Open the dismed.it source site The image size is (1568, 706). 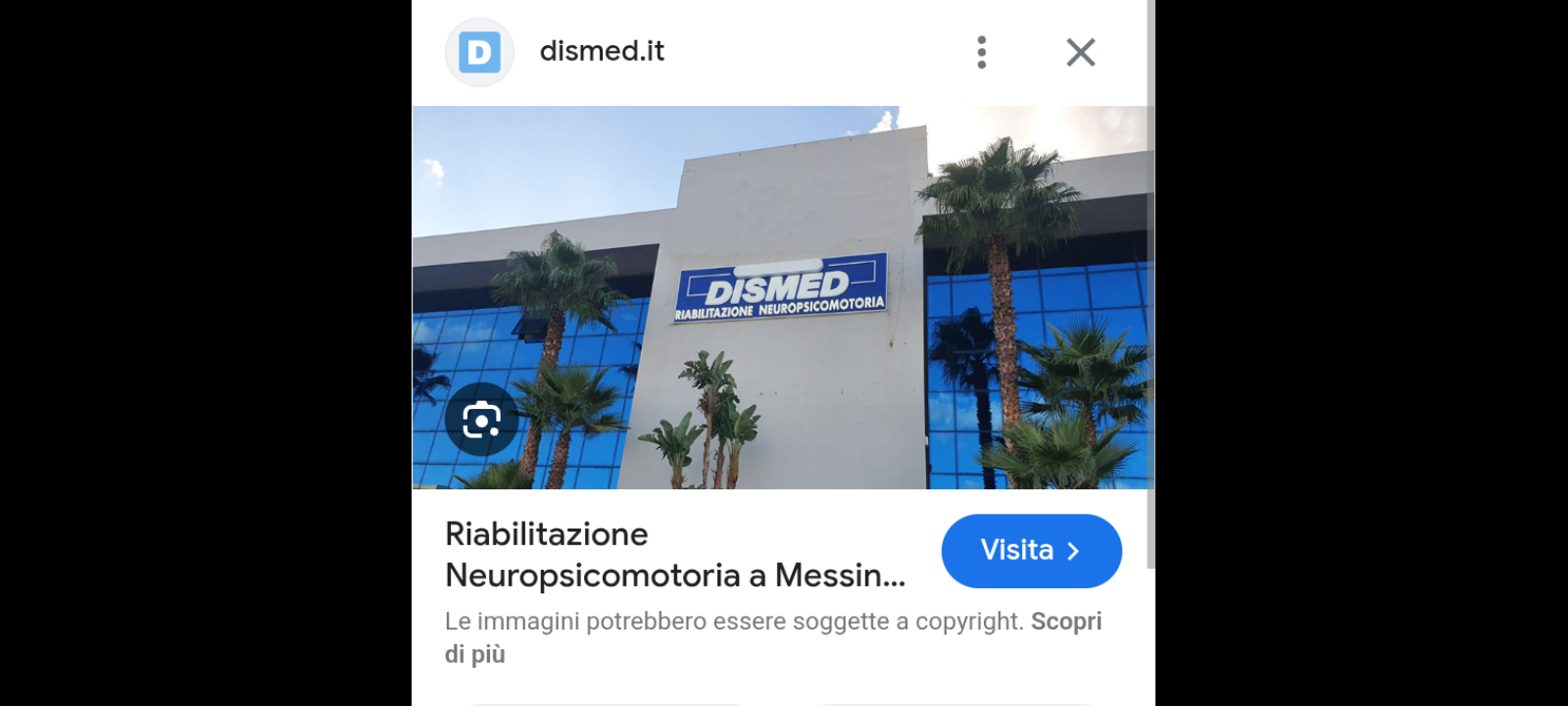pyautogui.click(x=601, y=51)
